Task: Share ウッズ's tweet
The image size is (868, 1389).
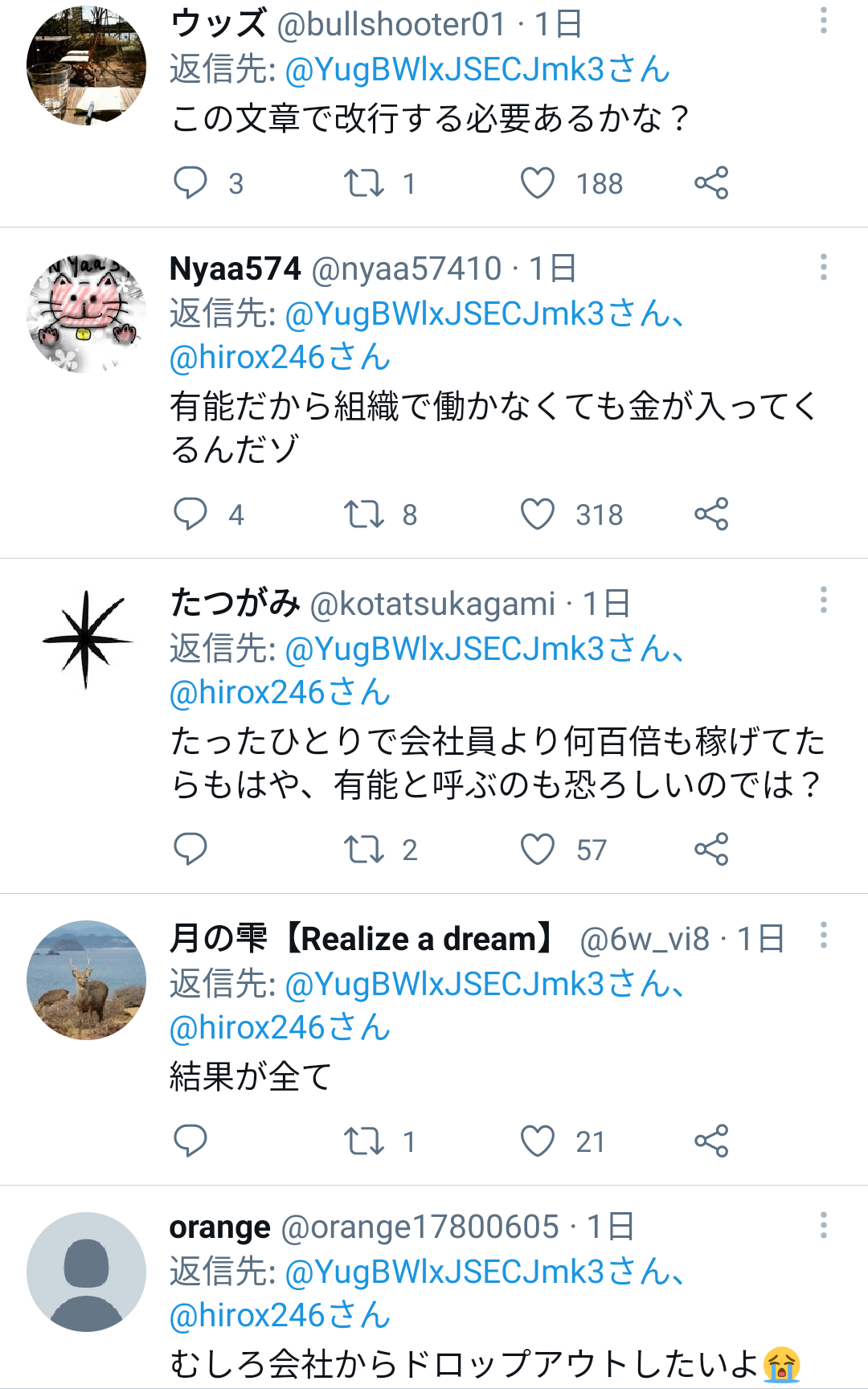Action: tap(711, 183)
